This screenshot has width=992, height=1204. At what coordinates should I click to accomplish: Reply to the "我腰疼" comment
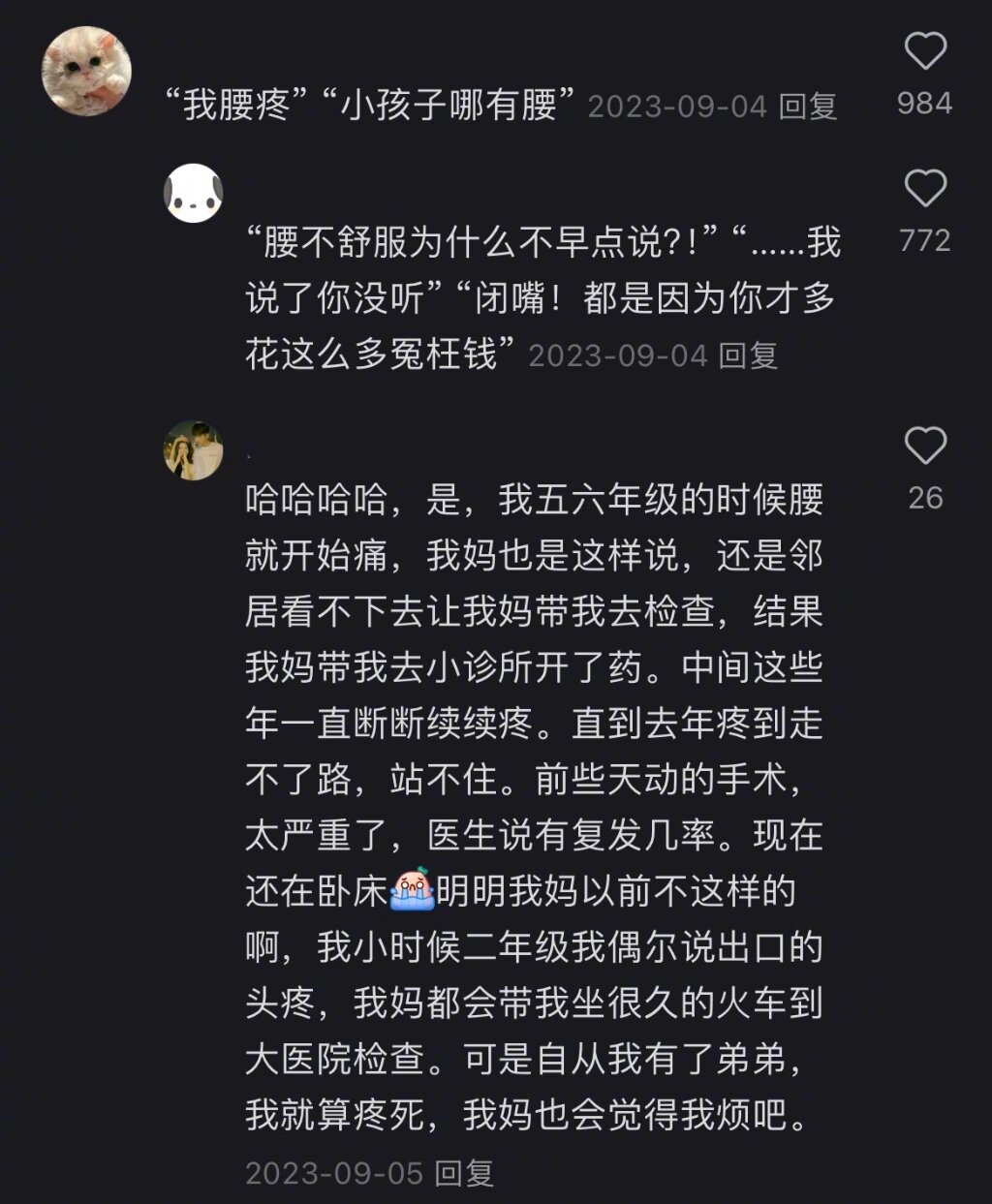pyautogui.click(x=808, y=106)
